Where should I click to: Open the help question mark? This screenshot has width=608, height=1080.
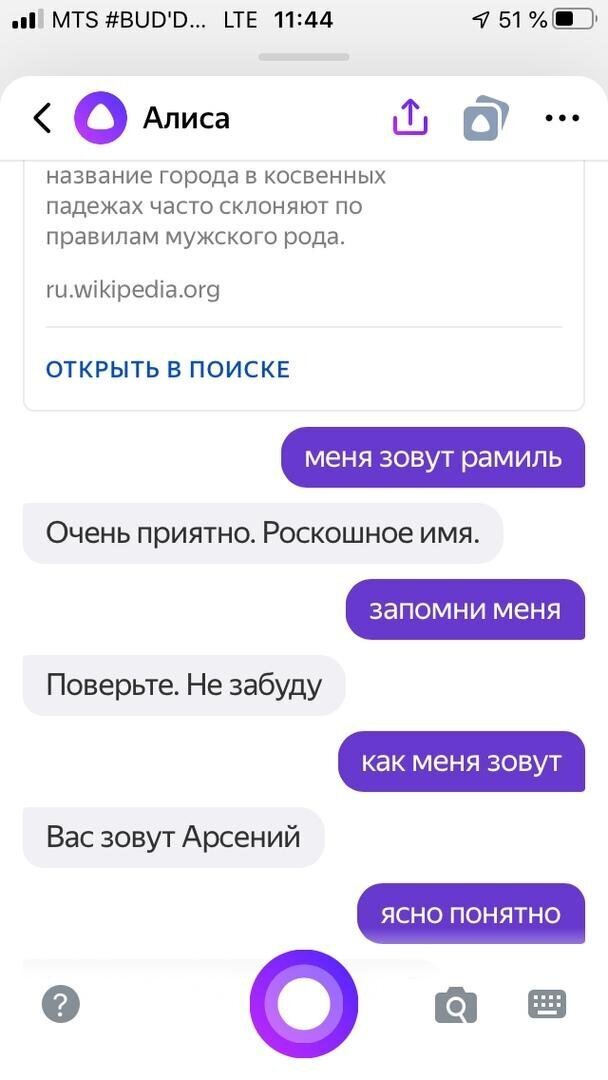click(x=61, y=1004)
